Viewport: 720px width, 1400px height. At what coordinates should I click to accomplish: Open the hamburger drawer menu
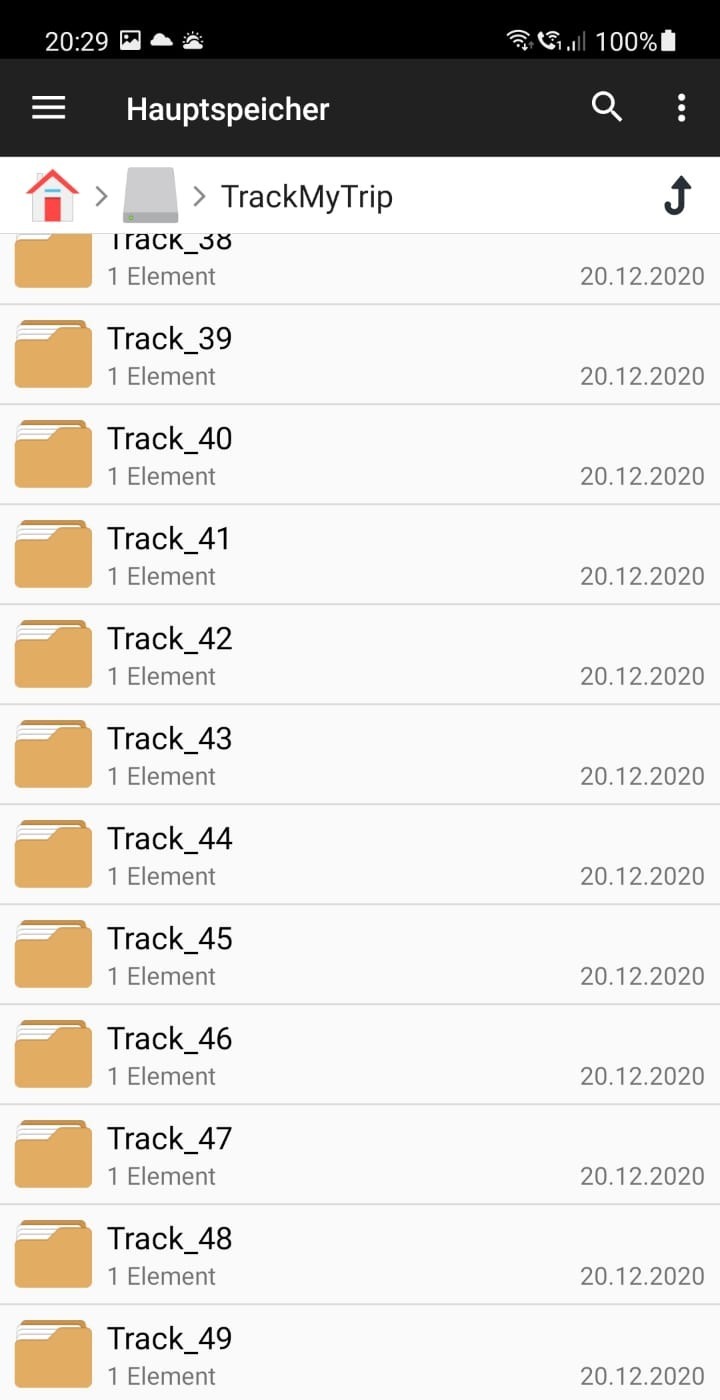(x=48, y=108)
